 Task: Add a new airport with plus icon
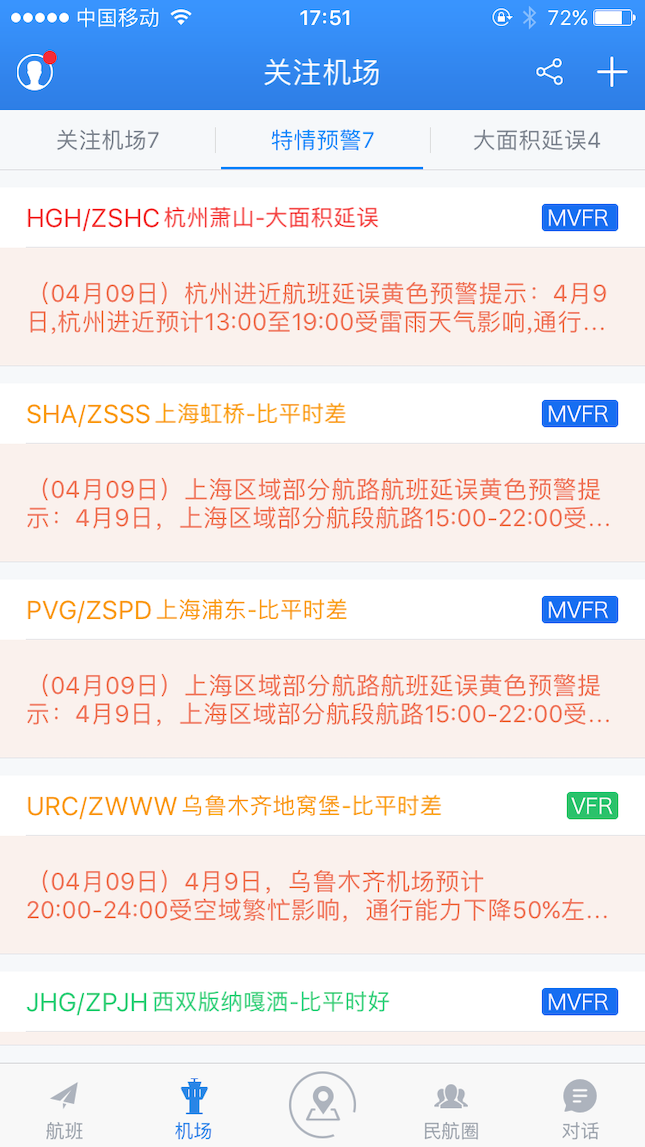[611, 72]
